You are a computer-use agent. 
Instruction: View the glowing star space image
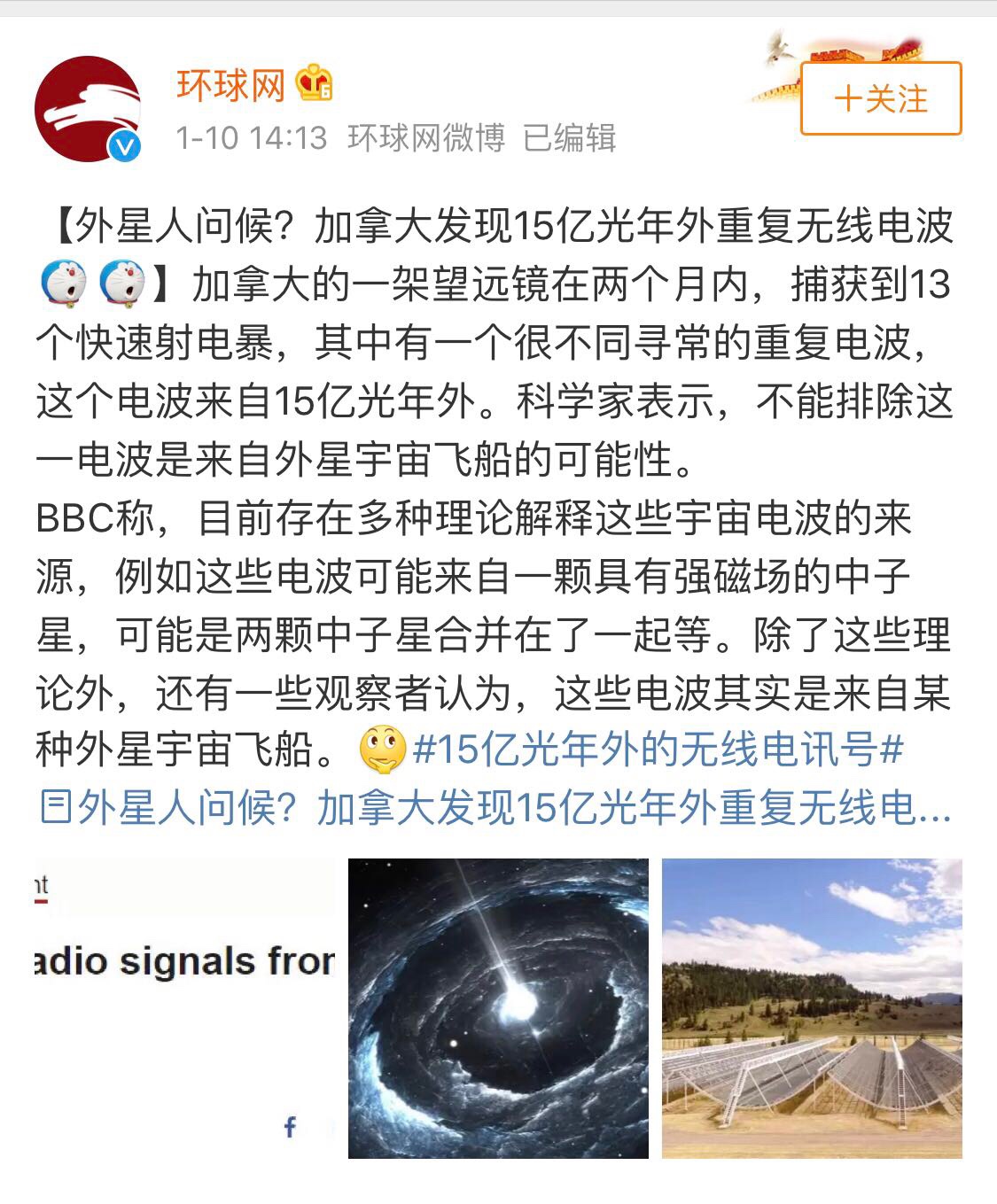point(498,1008)
